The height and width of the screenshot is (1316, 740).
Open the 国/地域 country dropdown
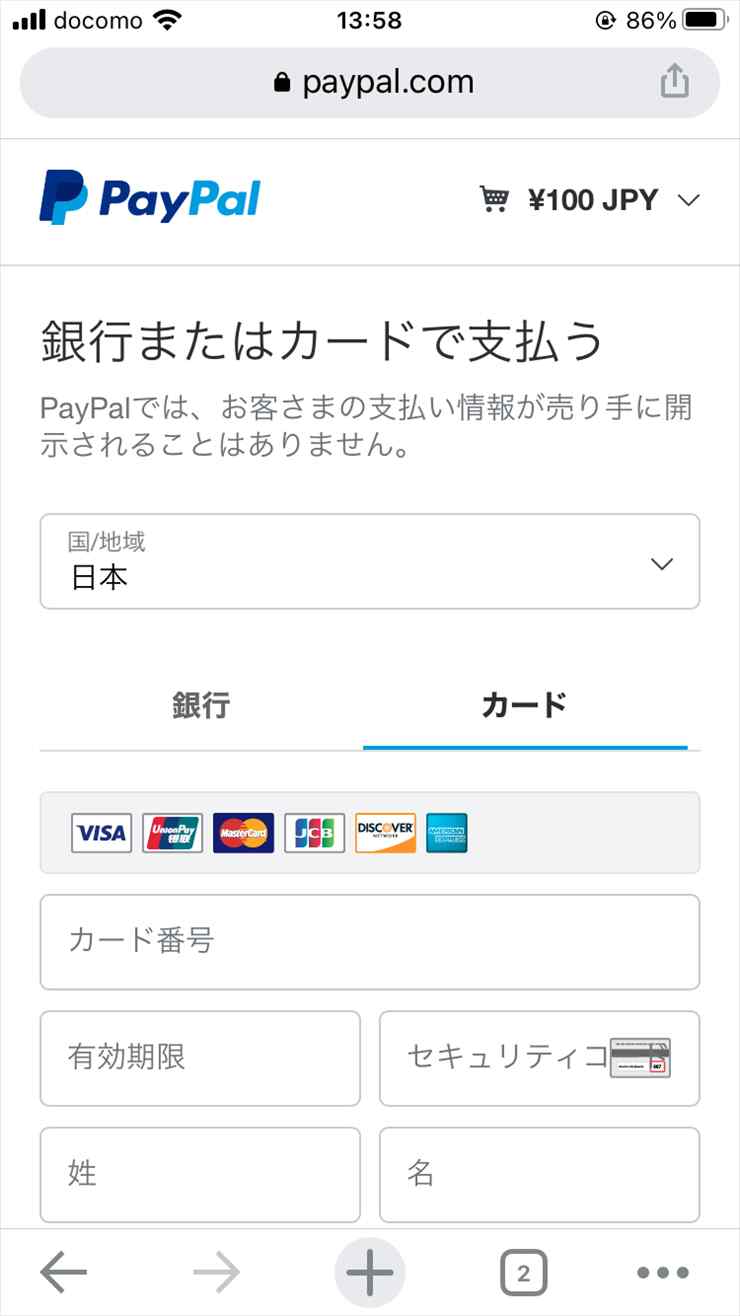click(370, 562)
